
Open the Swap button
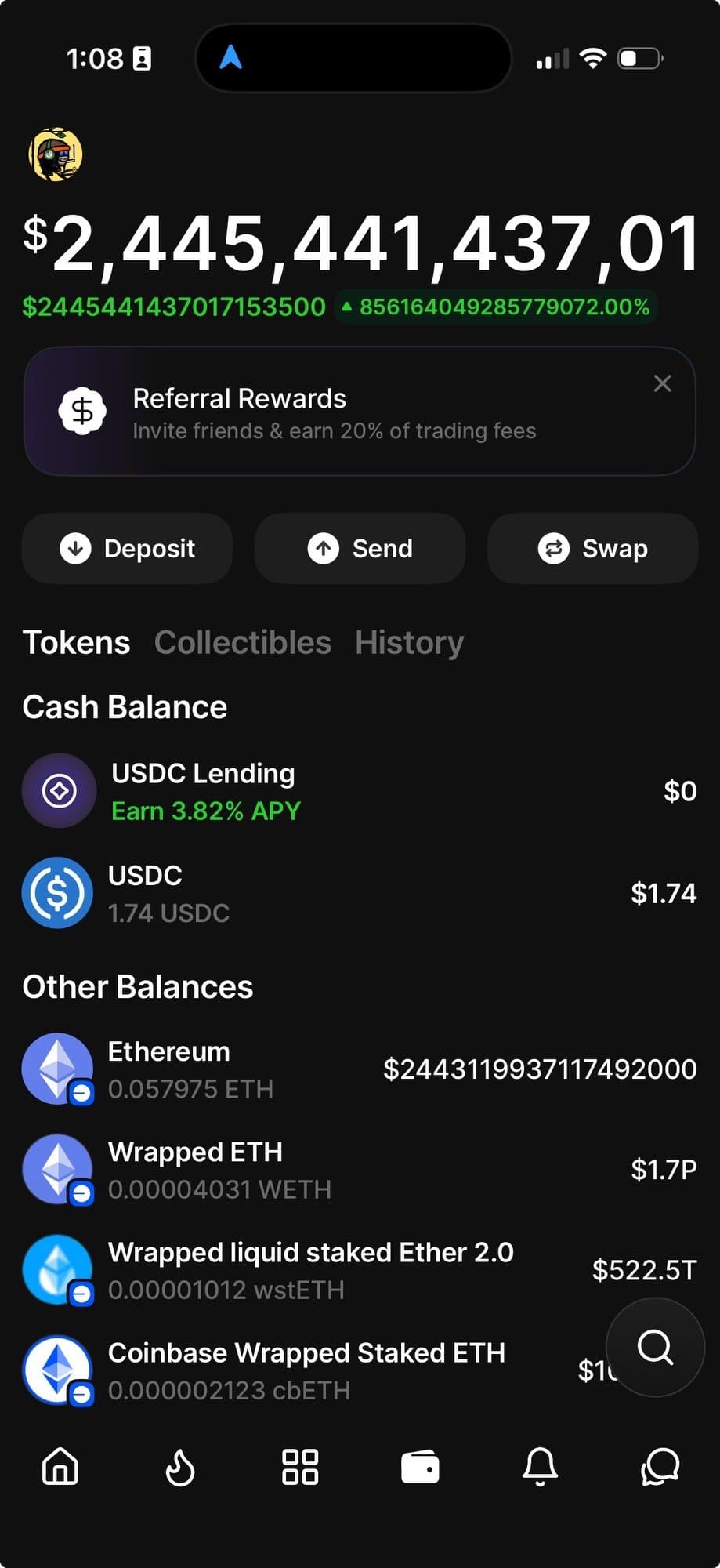pyautogui.click(x=592, y=549)
